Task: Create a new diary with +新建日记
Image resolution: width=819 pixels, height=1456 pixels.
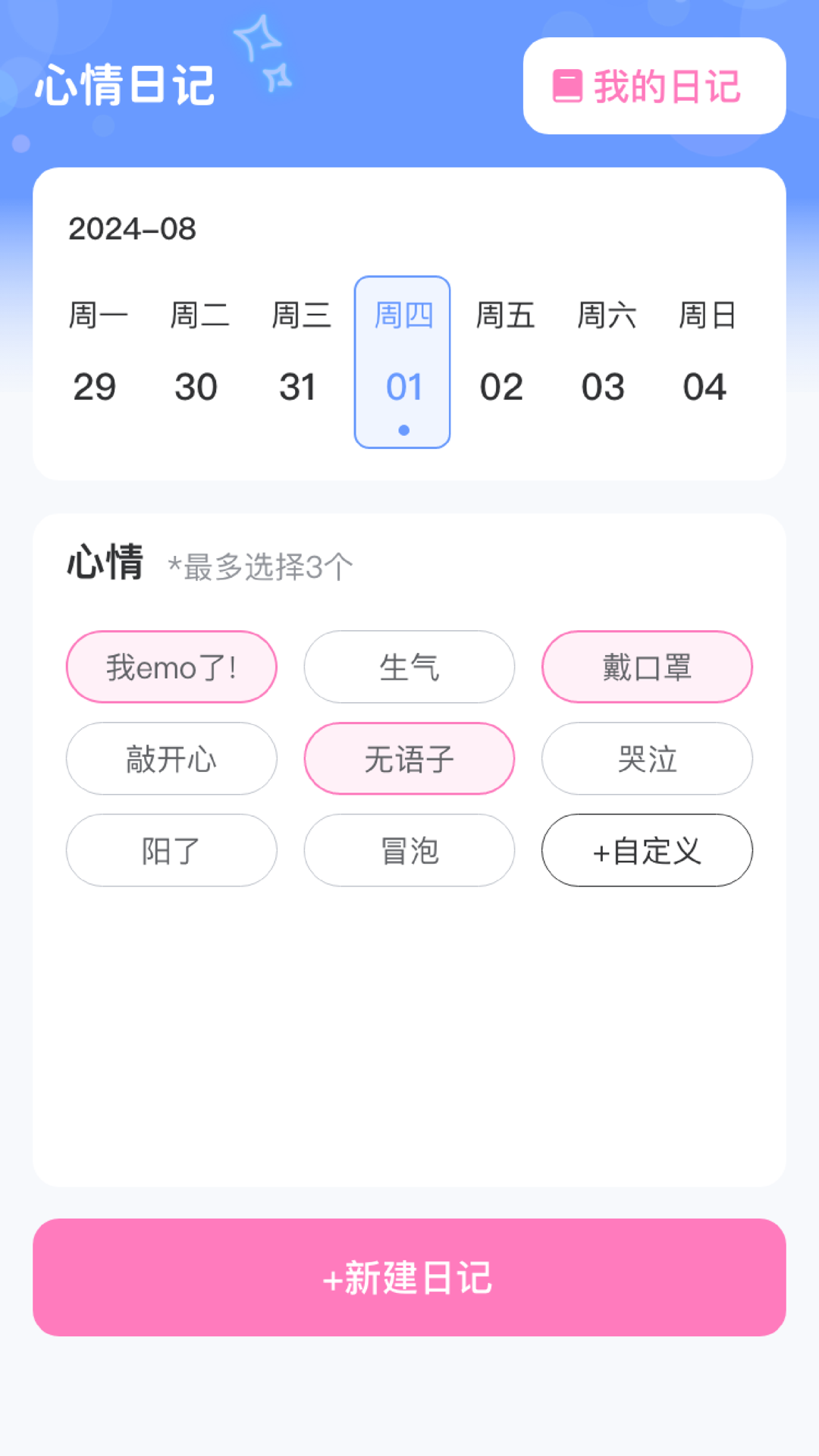Action: click(x=409, y=1278)
